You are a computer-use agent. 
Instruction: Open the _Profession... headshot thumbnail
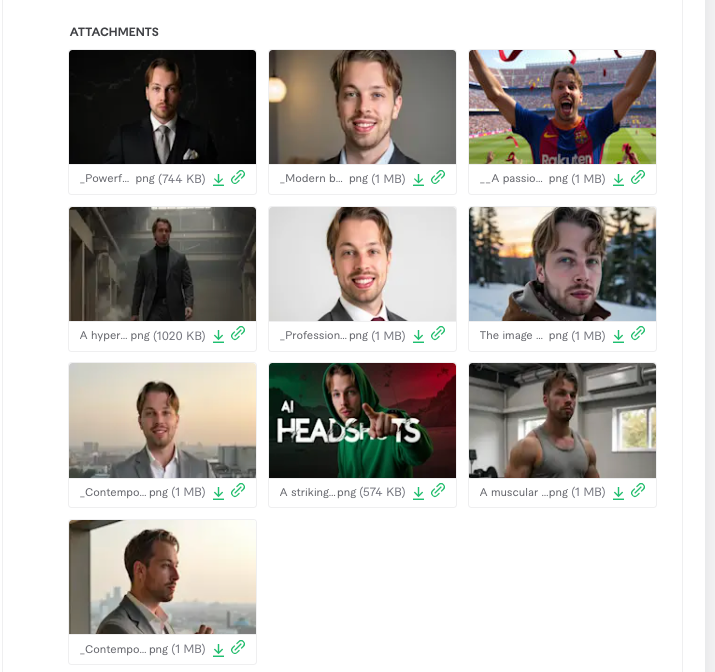click(x=362, y=264)
